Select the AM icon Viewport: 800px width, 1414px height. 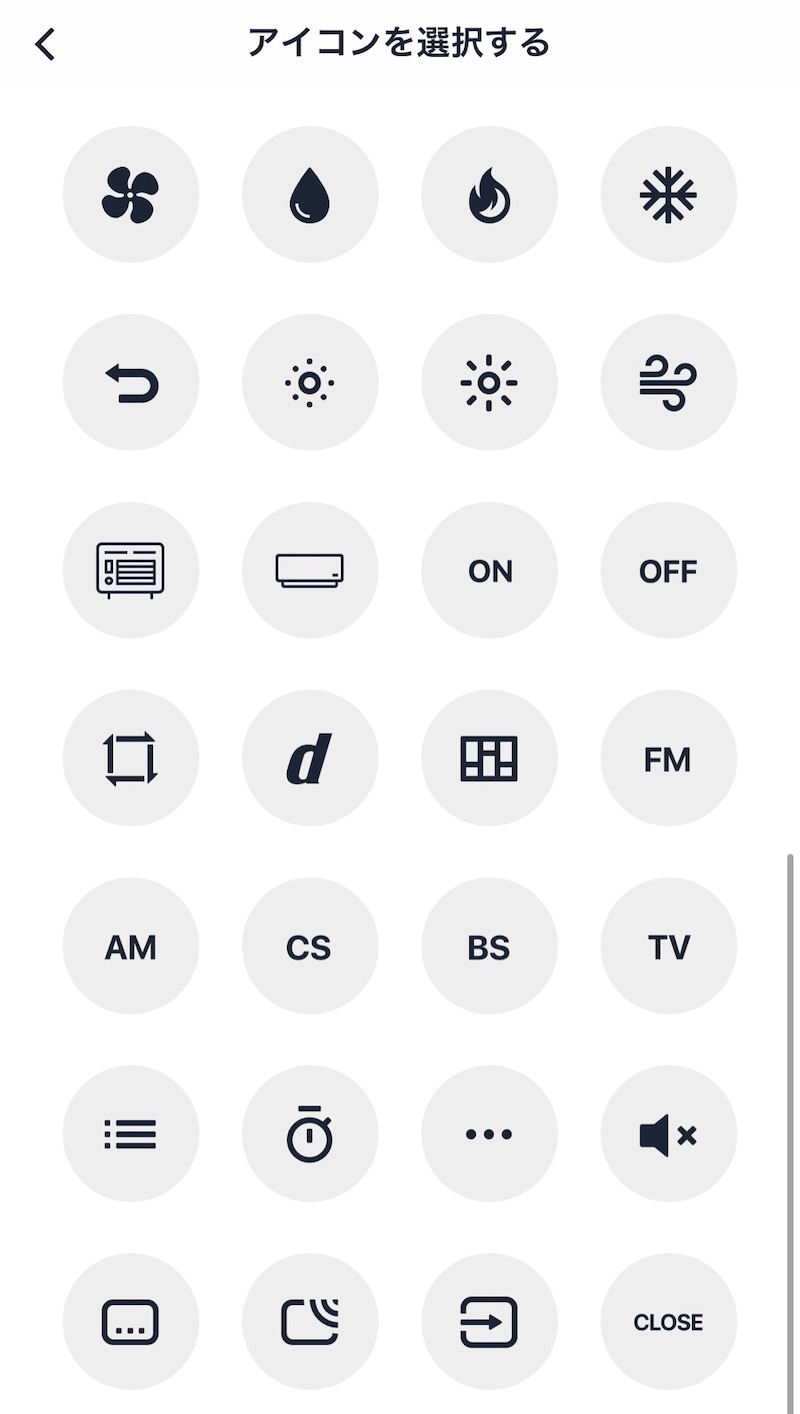(131, 946)
